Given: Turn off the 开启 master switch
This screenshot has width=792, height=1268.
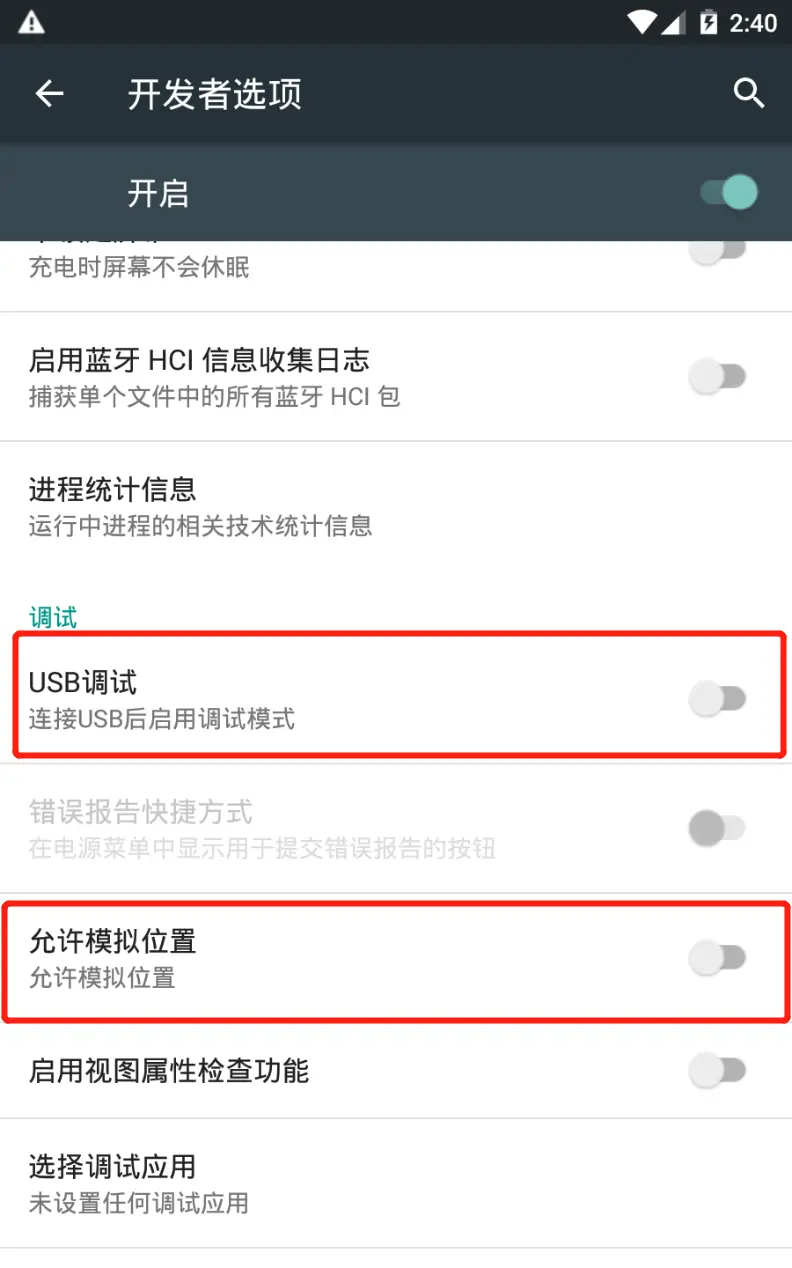Looking at the screenshot, I should [x=729, y=192].
